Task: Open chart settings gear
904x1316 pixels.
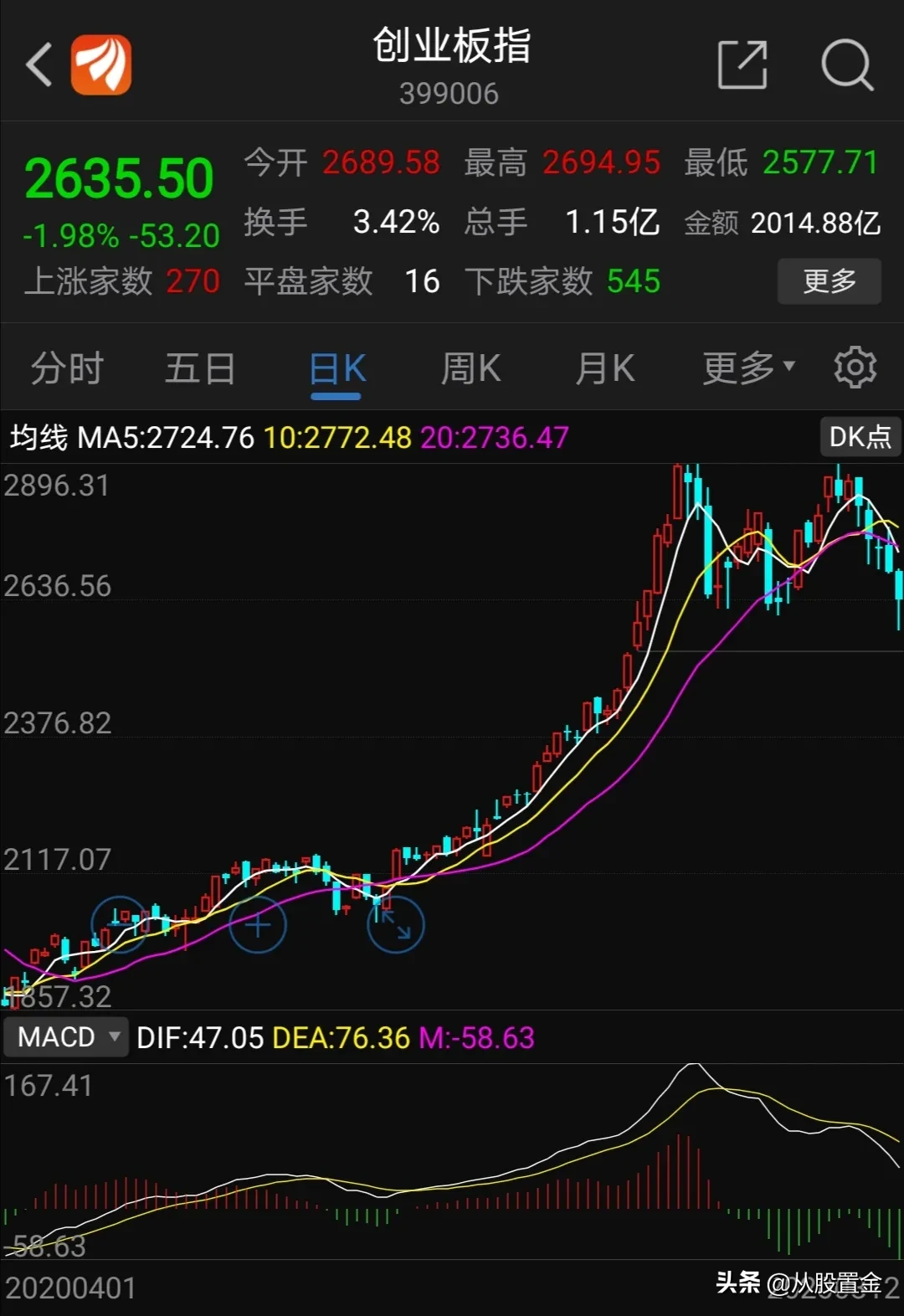Action: click(x=855, y=368)
